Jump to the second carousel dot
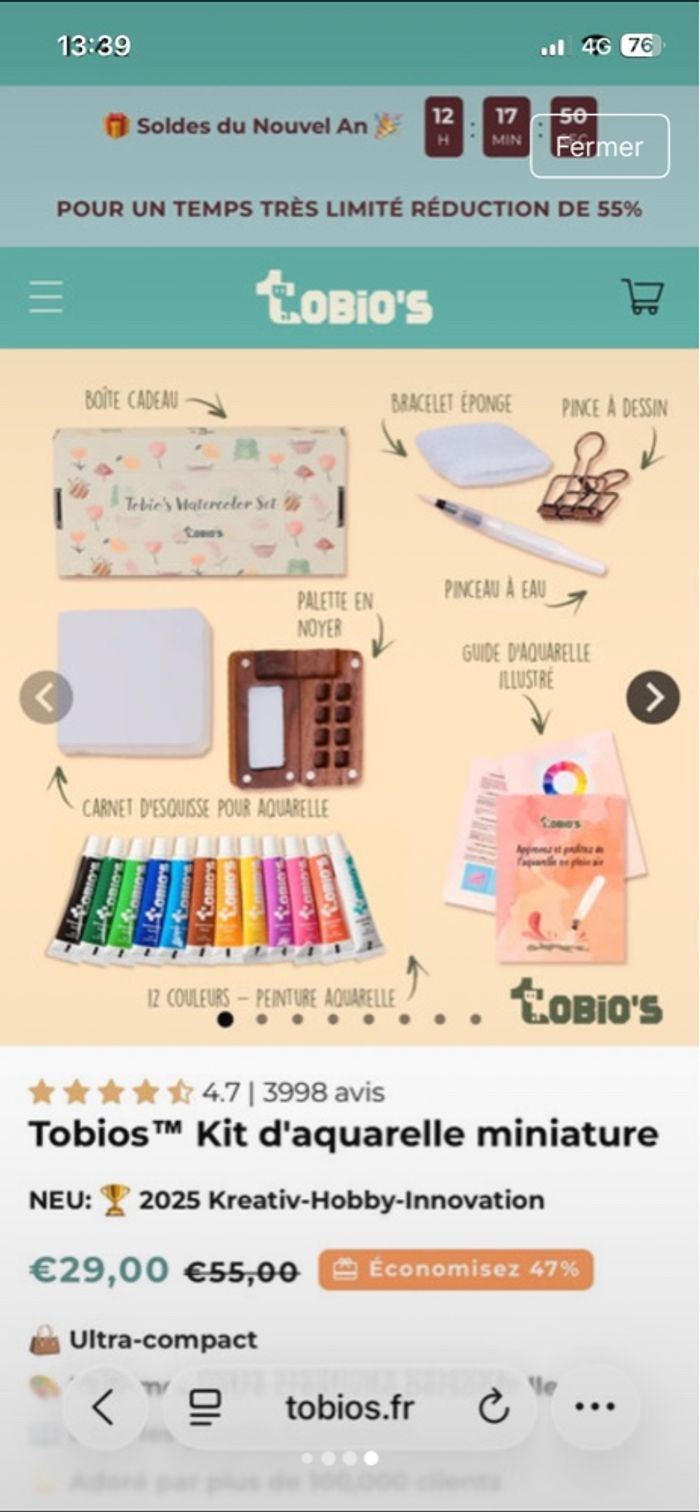700x1512 pixels. tap(261, 1019)
